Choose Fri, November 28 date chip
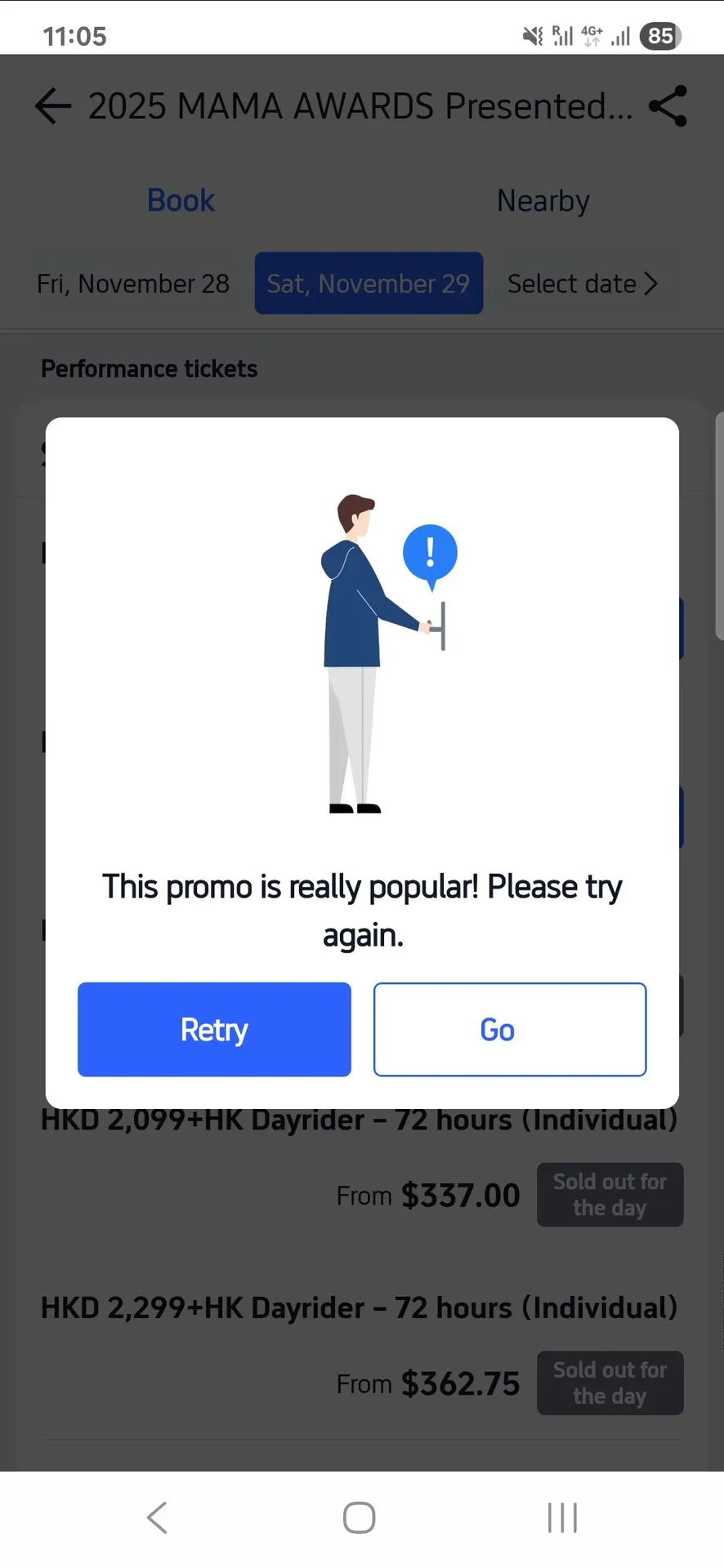This screenshot has height=1568, width=724. pyautogui.click(x=133, y=283)
